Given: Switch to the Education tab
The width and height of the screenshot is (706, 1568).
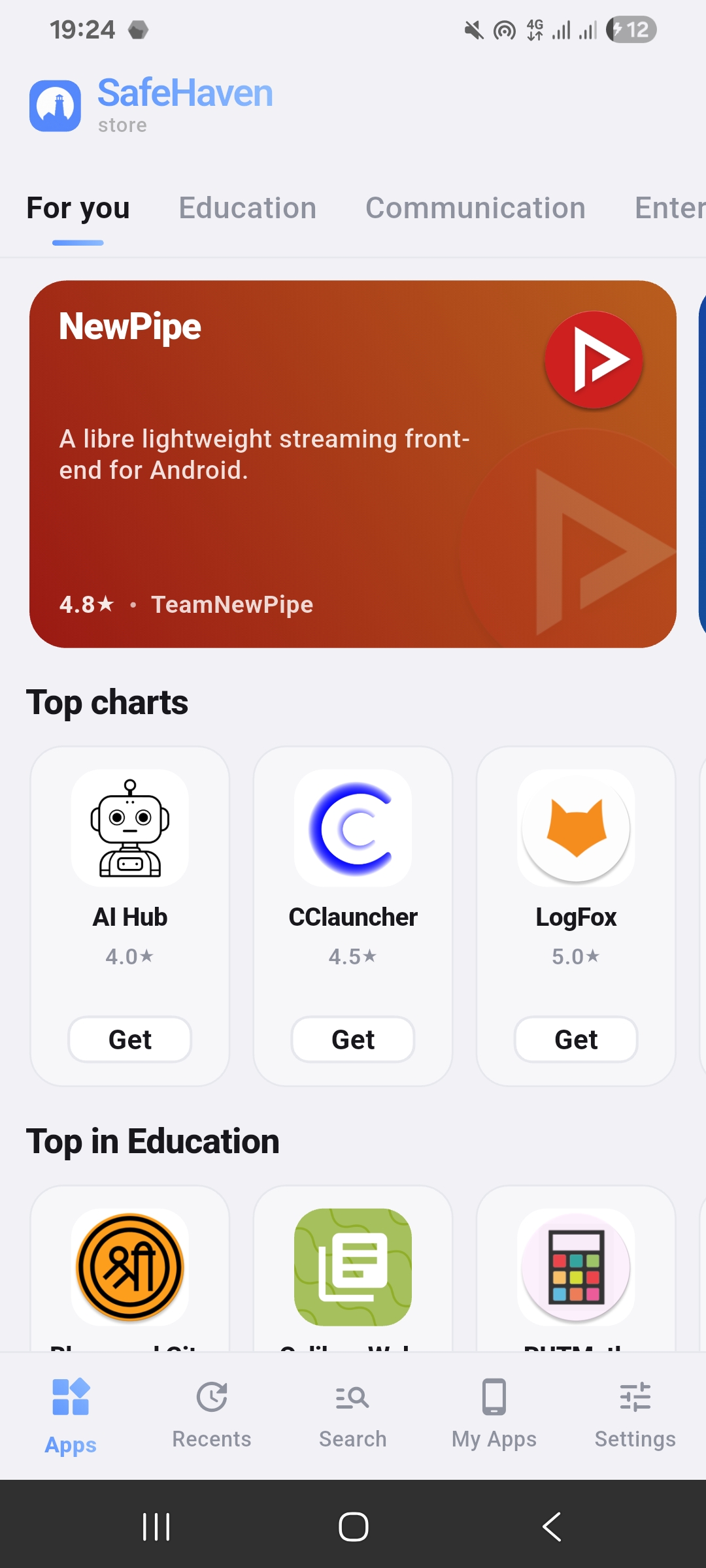Looking at the screenshot, I should coord(247,208).
